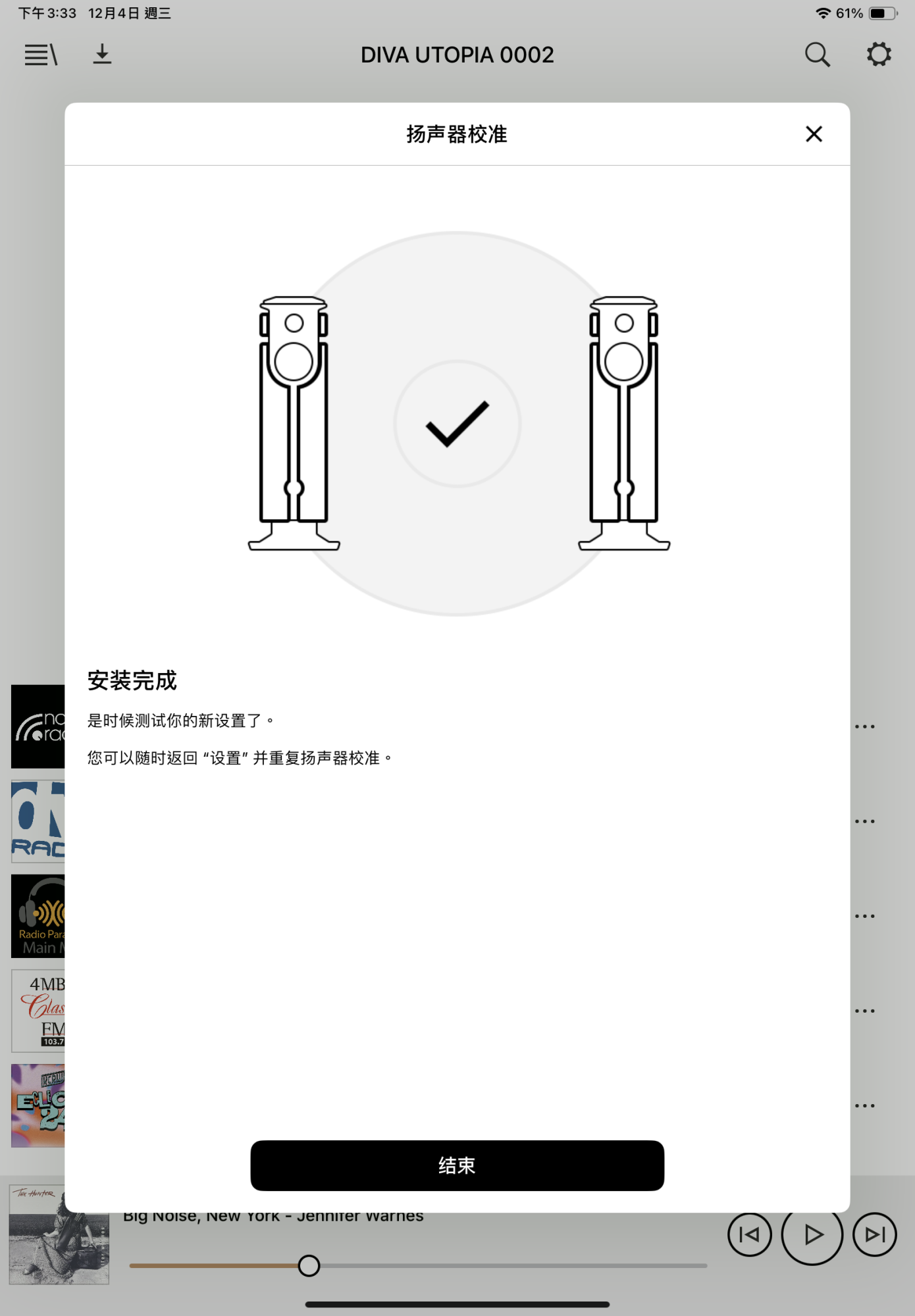The image size is (915, 1316).
Task: Play the current track
Action: [812, 1234]
